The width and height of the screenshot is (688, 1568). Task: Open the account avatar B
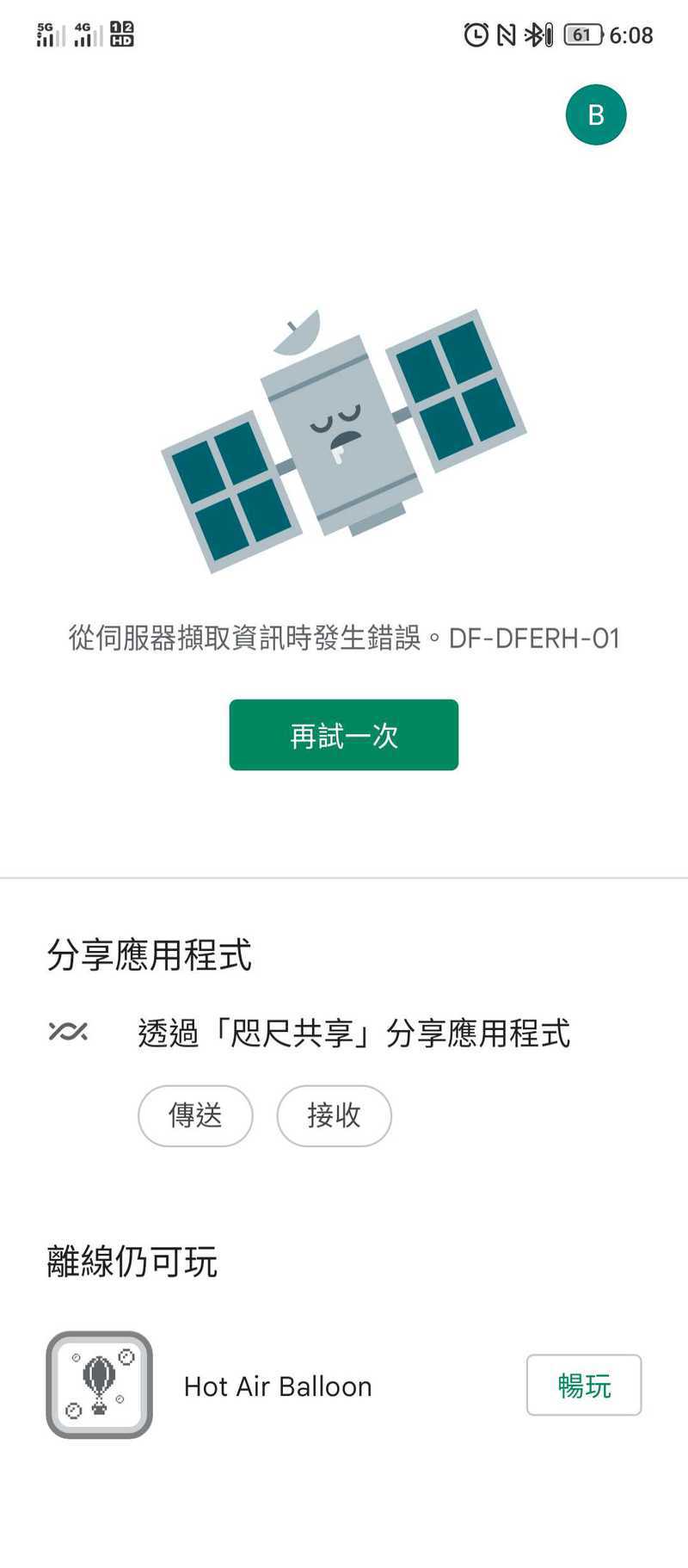[x=595, y=114]
